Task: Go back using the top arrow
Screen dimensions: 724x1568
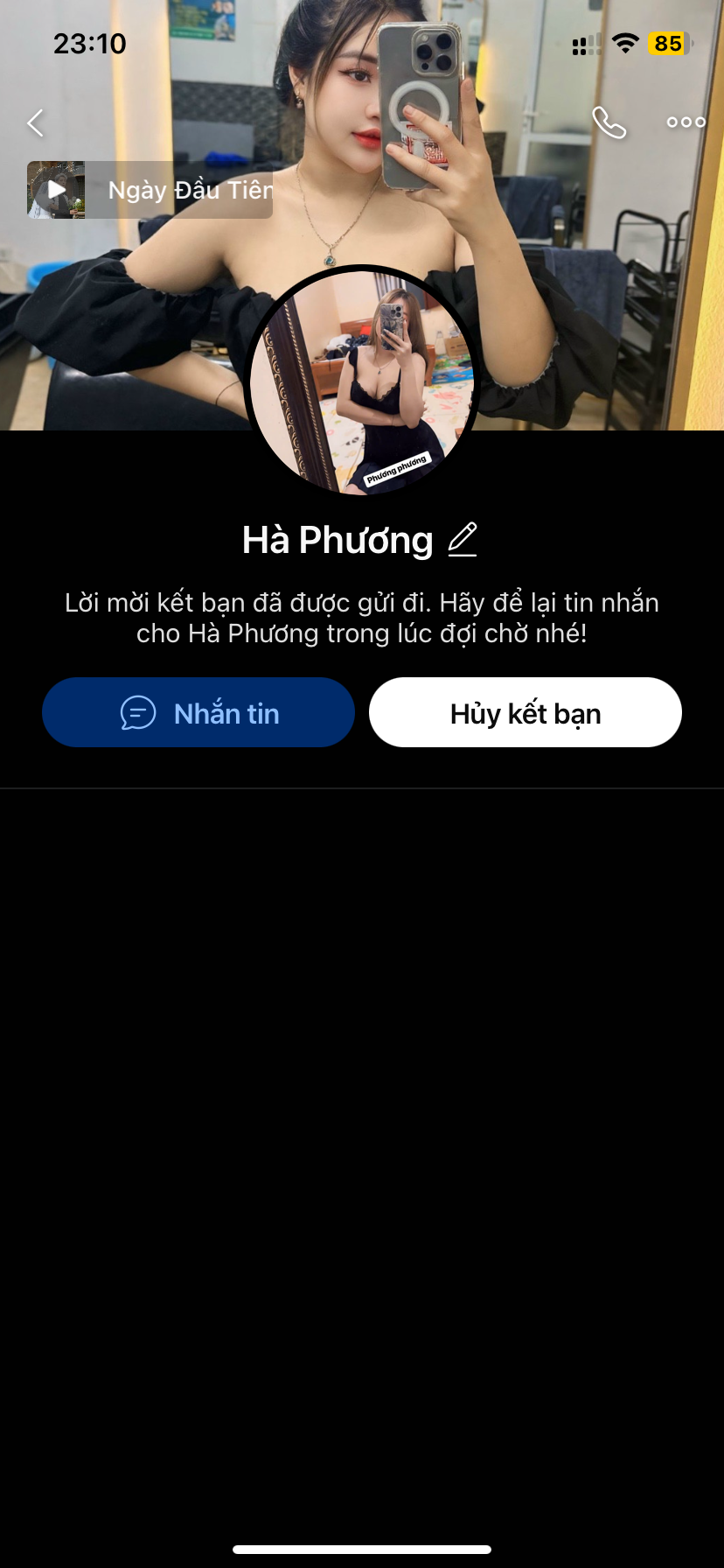Action: (x=36, y=123)
